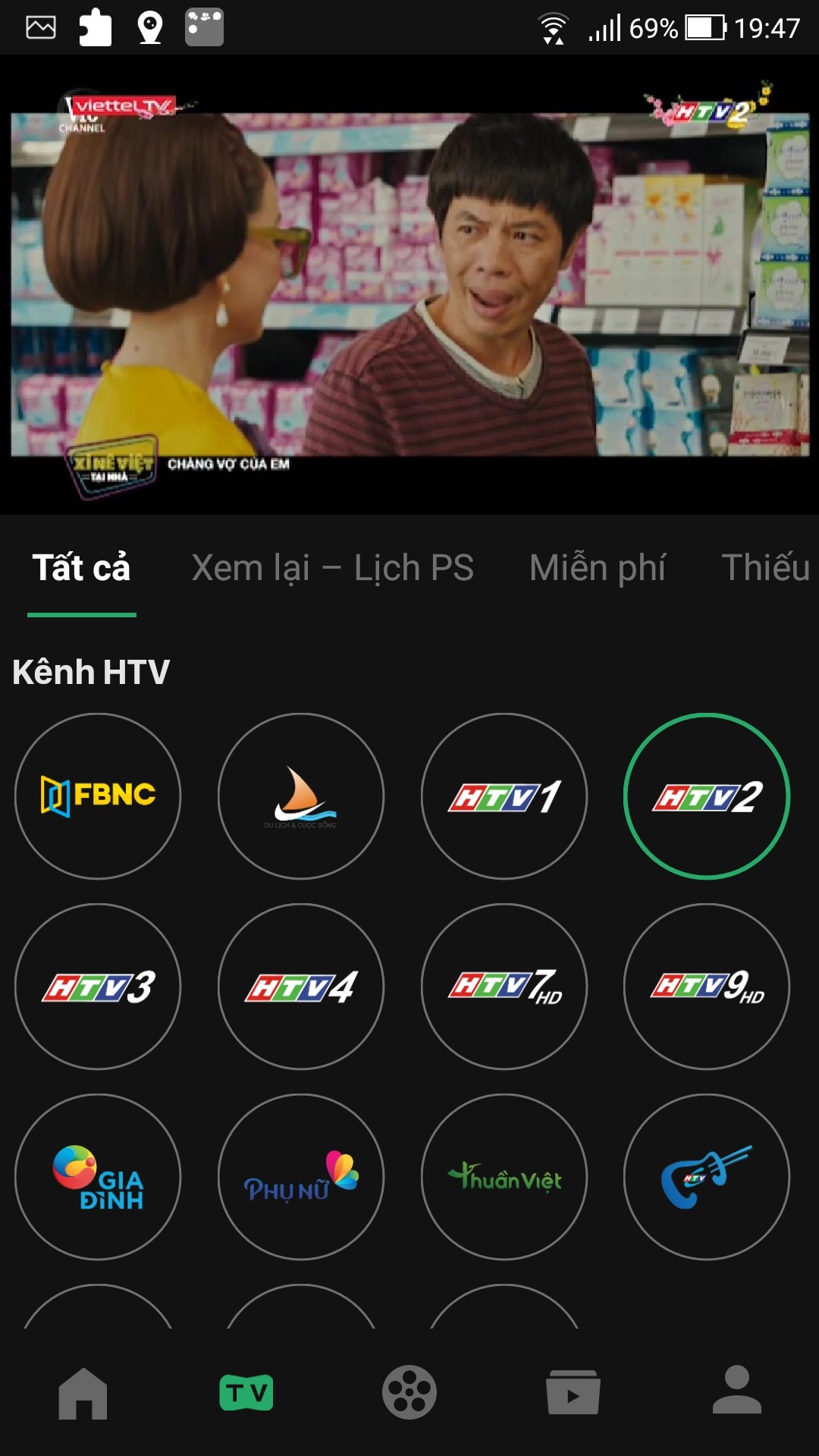Select the HTV9 HD channel
819x1456 pixels.
[x=707, y=987]
